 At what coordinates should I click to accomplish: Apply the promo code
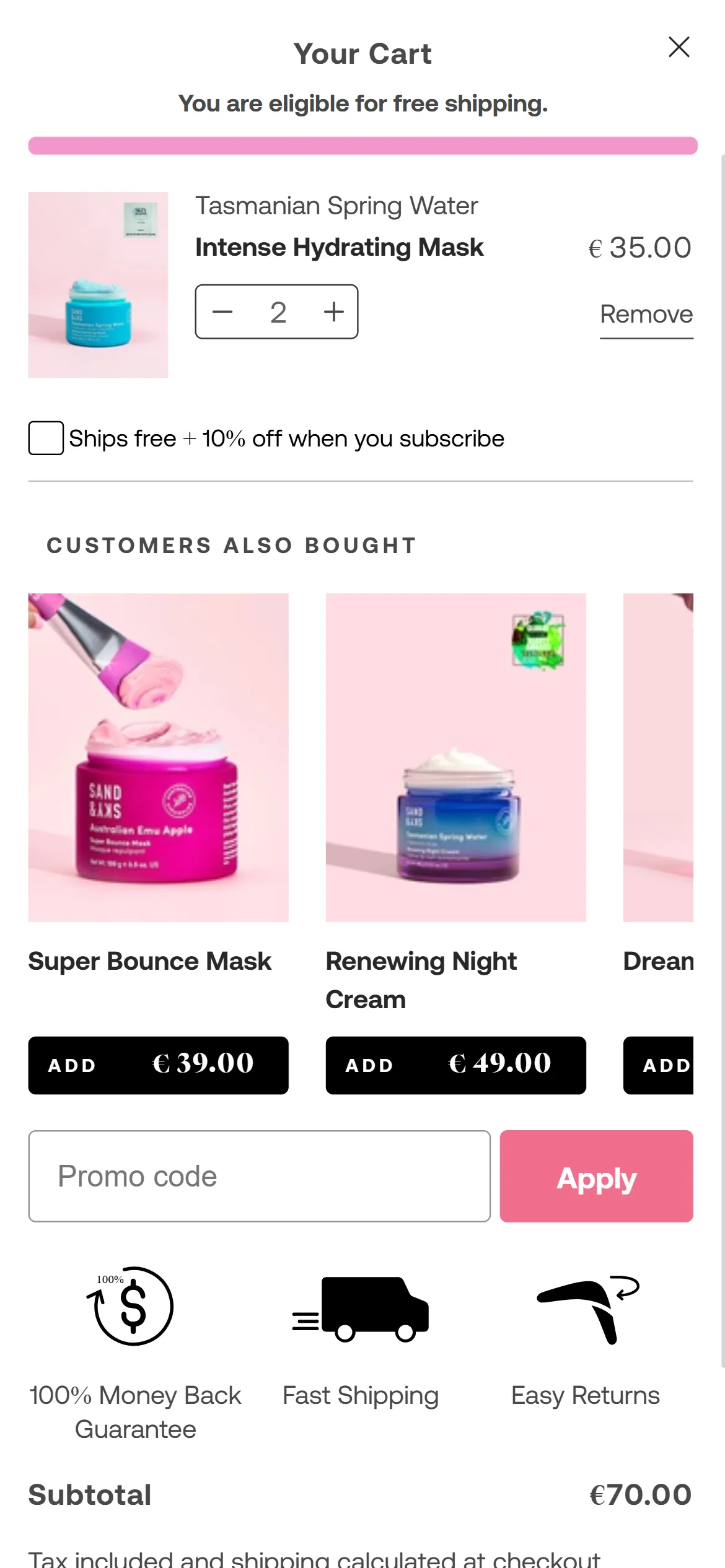click(x=596, y=1176)
